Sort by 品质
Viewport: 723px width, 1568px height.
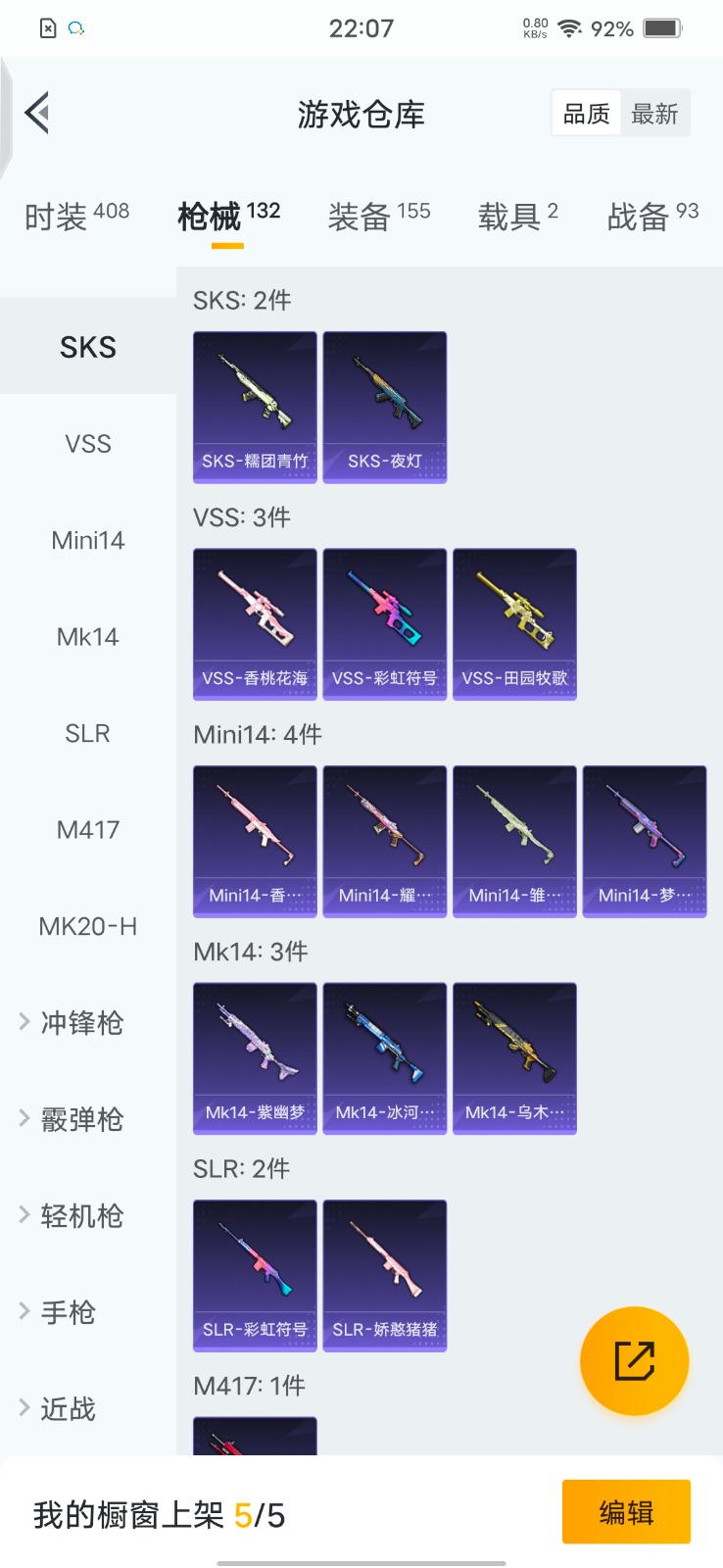click(586, 114)
